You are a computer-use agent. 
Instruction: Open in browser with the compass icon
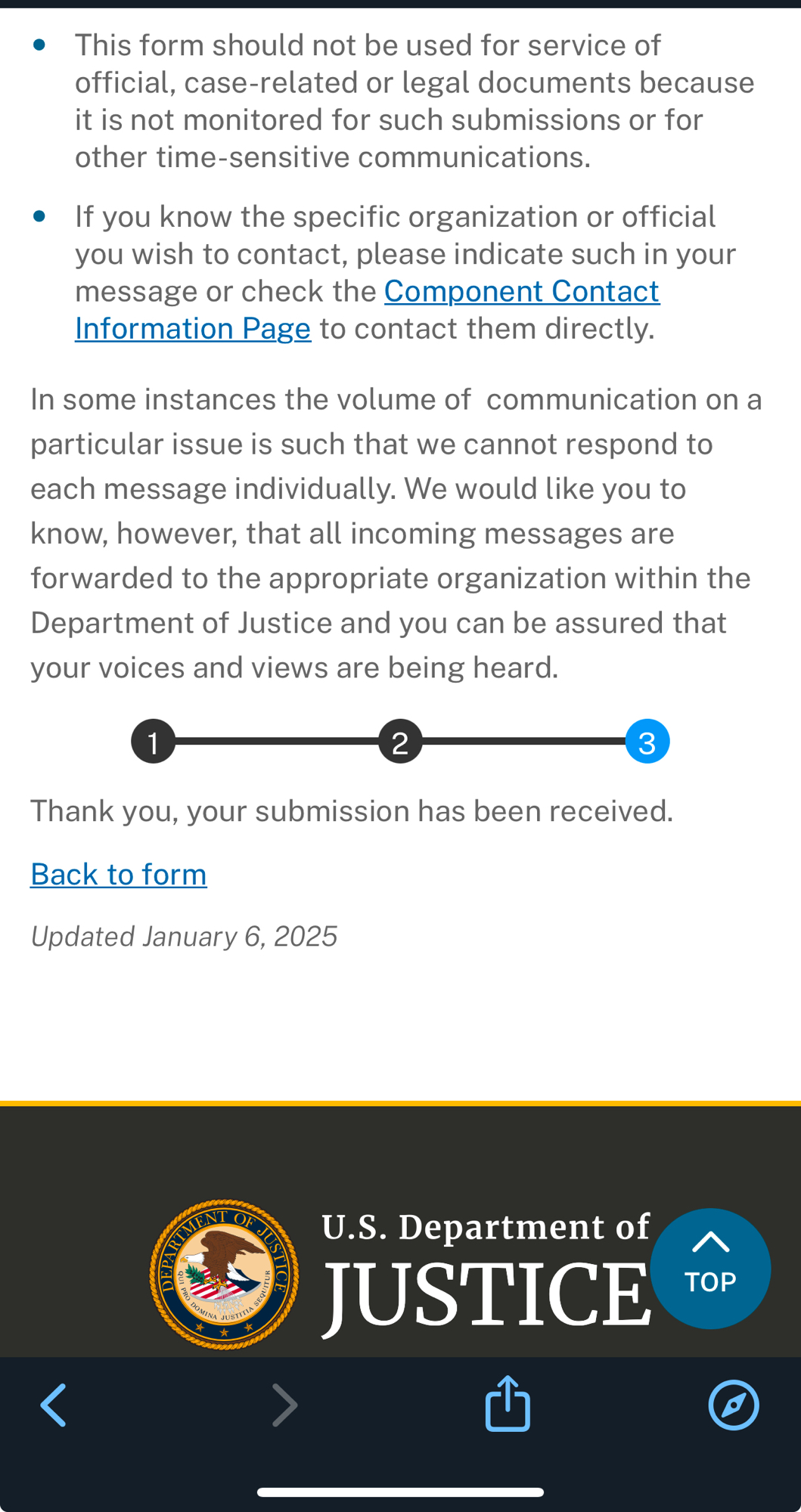pyautogui.click(x=733, y=1405)
